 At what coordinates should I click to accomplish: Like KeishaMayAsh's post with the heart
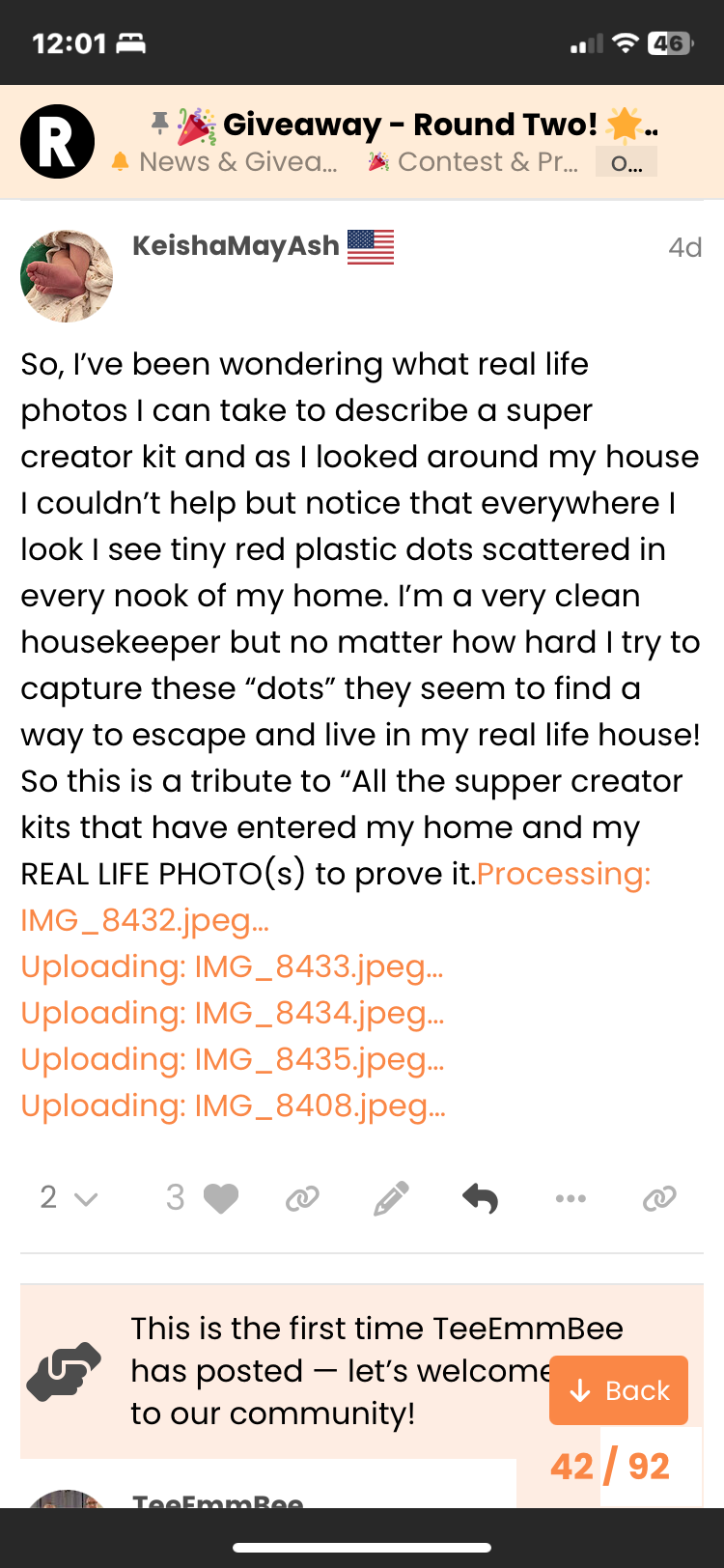[220, 1198]
